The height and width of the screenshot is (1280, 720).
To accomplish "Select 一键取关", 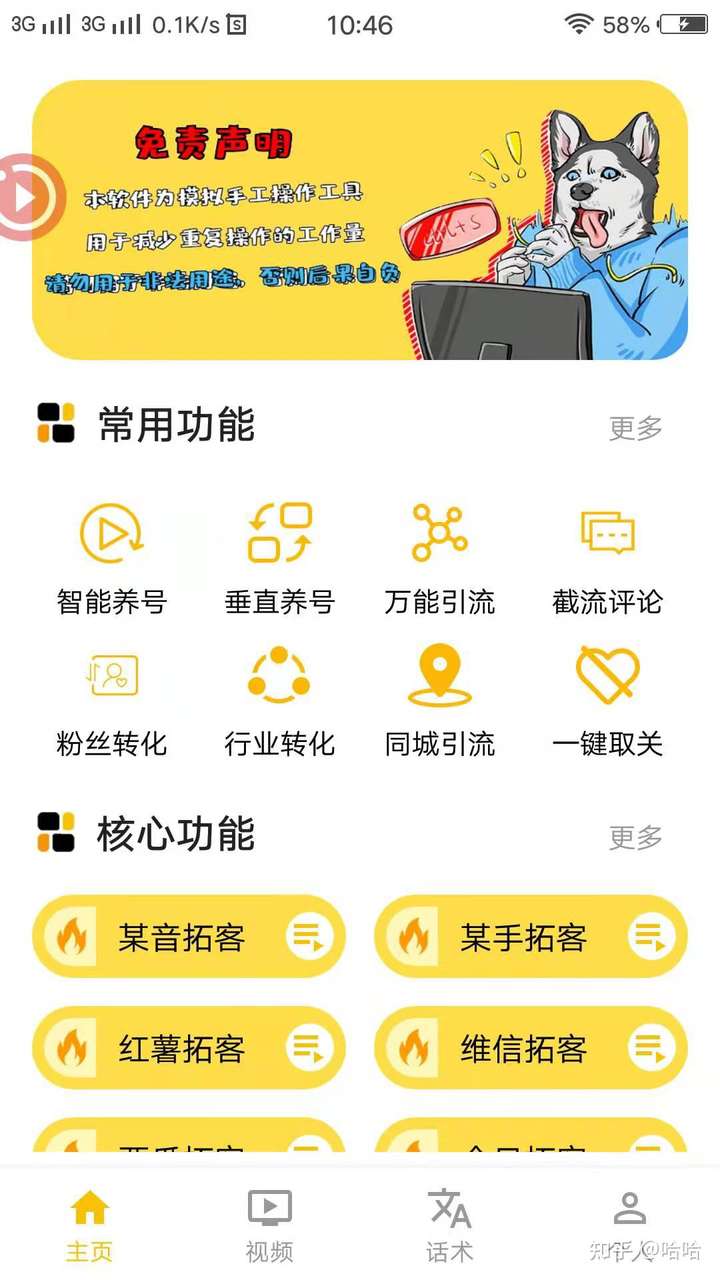I will [607, 700].
